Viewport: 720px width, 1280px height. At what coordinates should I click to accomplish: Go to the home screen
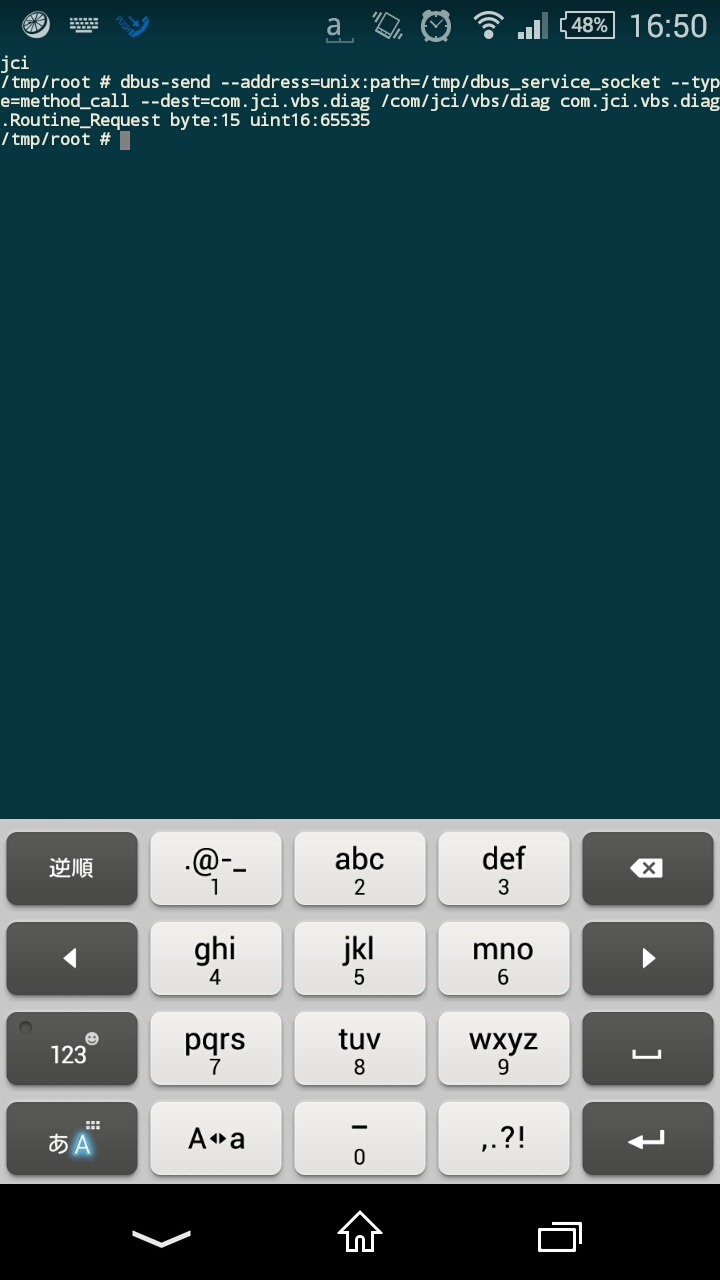coord(360,1231)
